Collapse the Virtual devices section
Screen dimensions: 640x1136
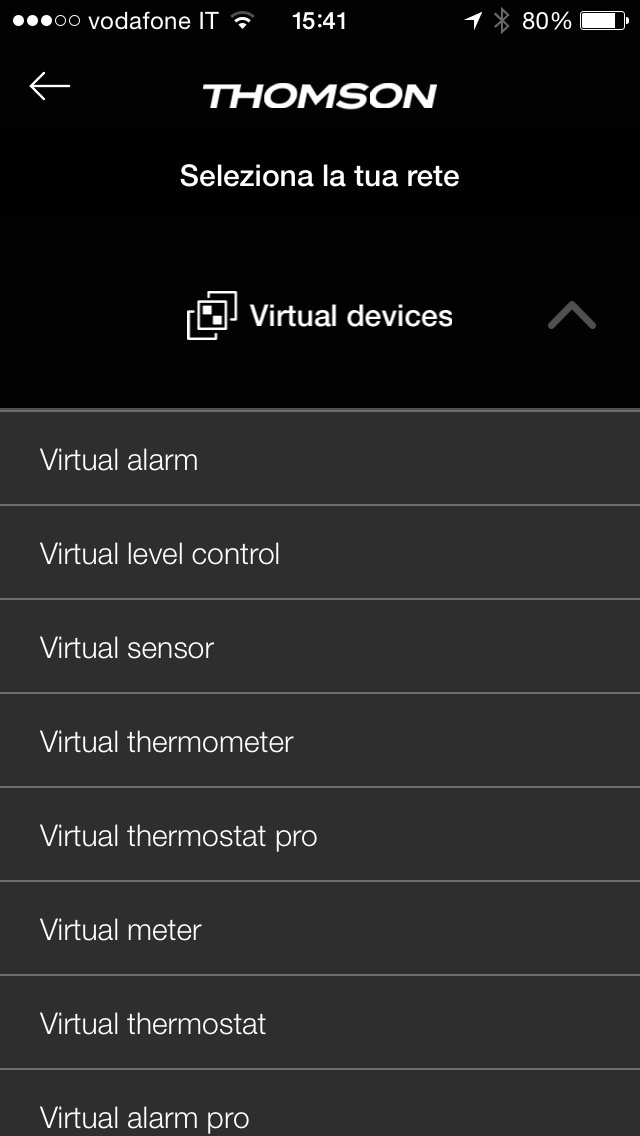[x=571, y=316]
